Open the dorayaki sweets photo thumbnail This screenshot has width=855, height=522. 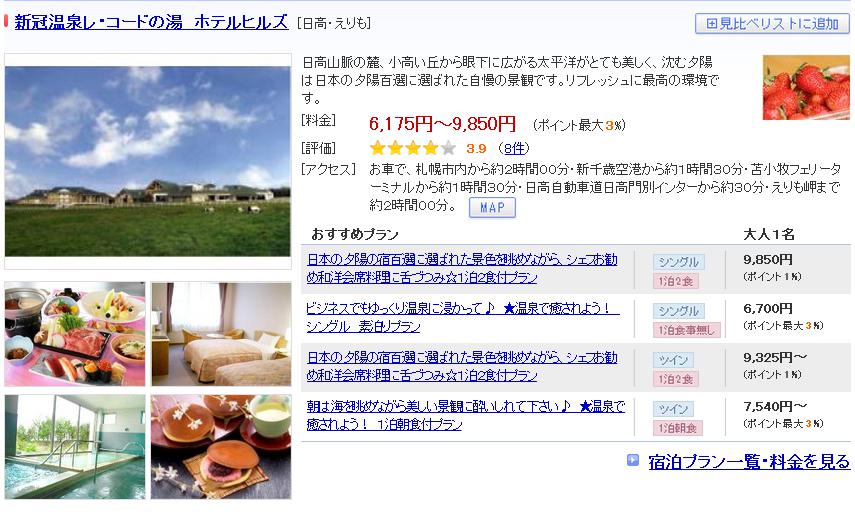click(x=221, y=446)
